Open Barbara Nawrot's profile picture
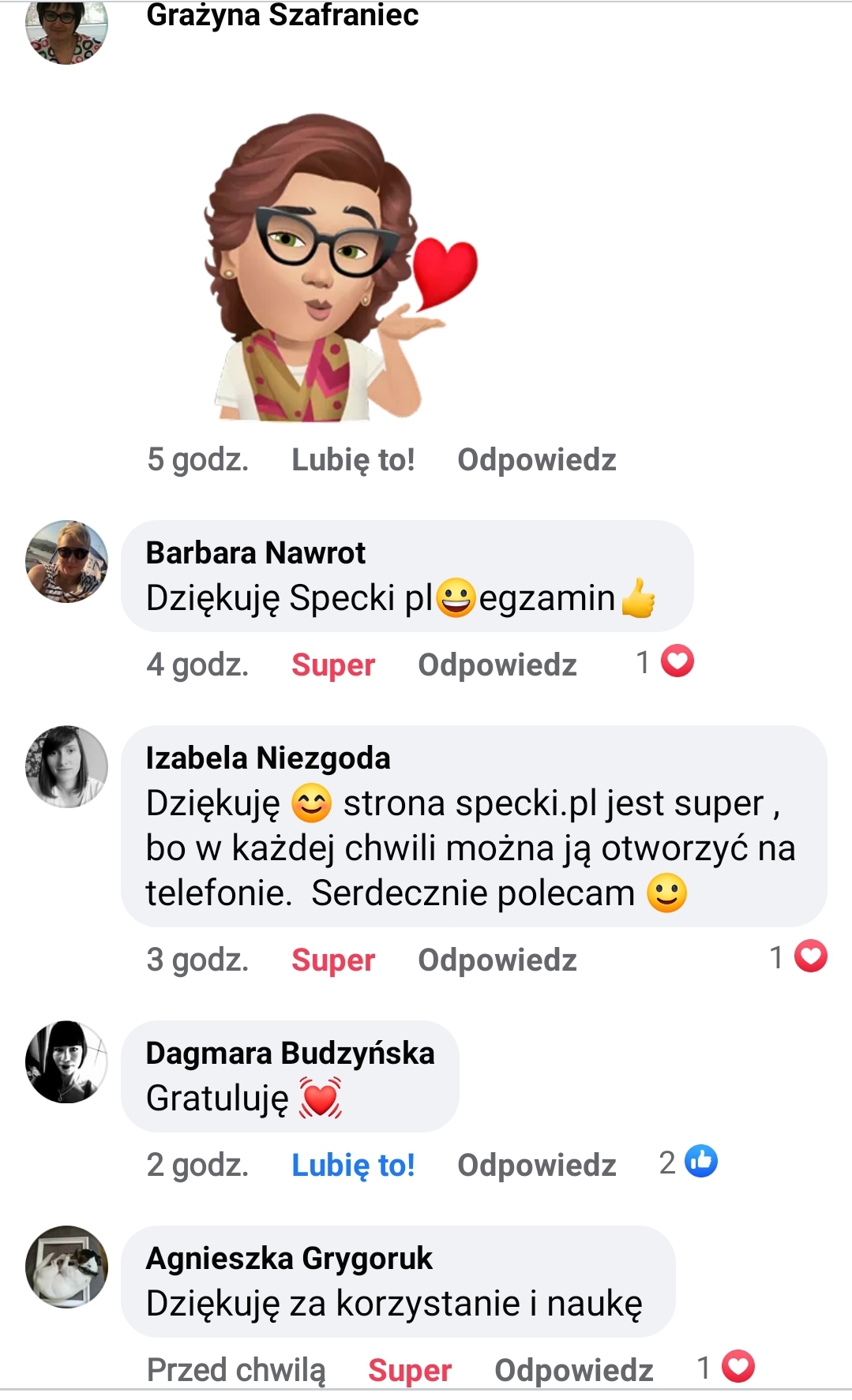This screenshot has width=852, height=1400. click(x=67, y=561)
